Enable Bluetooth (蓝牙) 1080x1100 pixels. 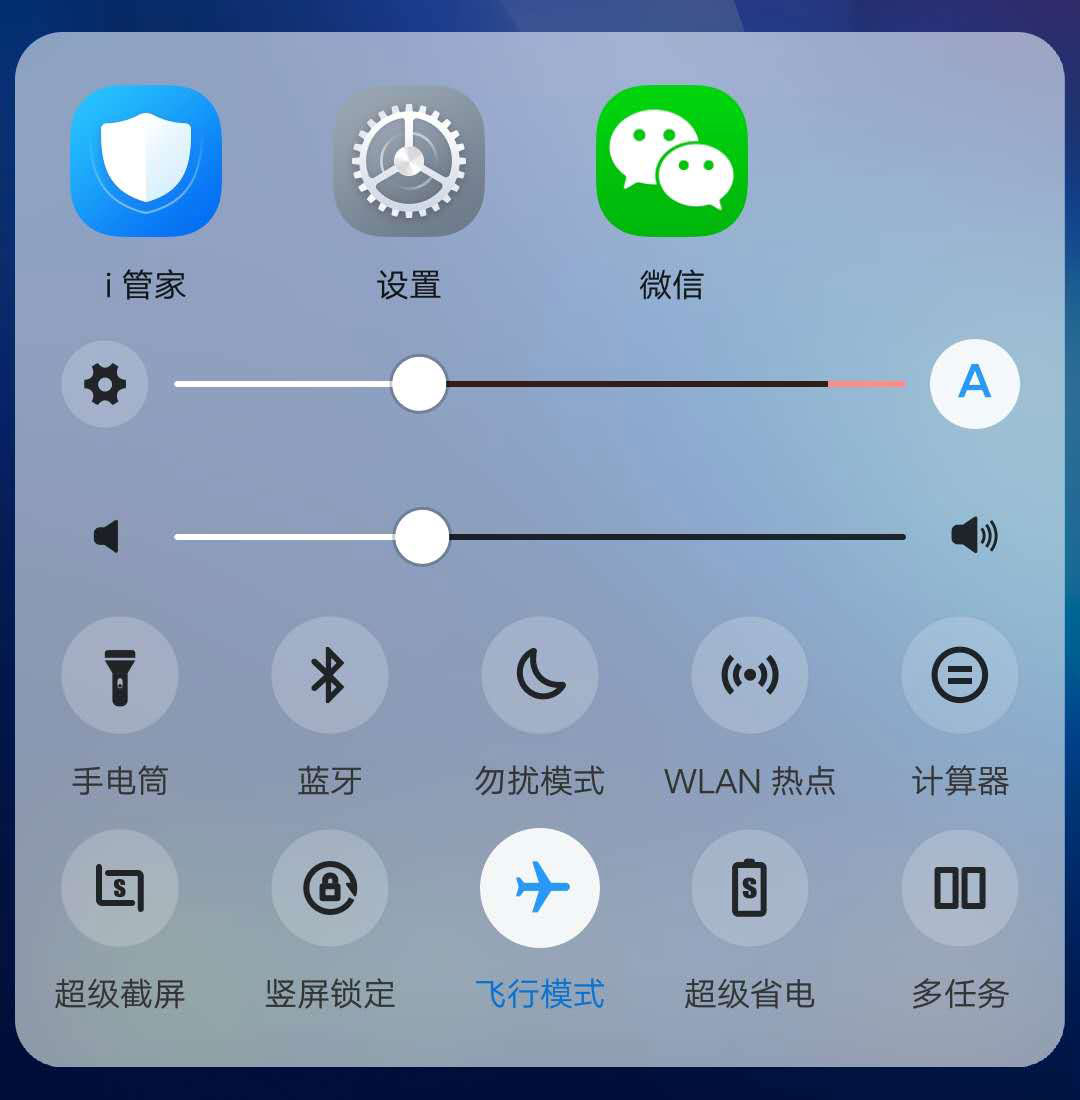(x=330, y=675)
